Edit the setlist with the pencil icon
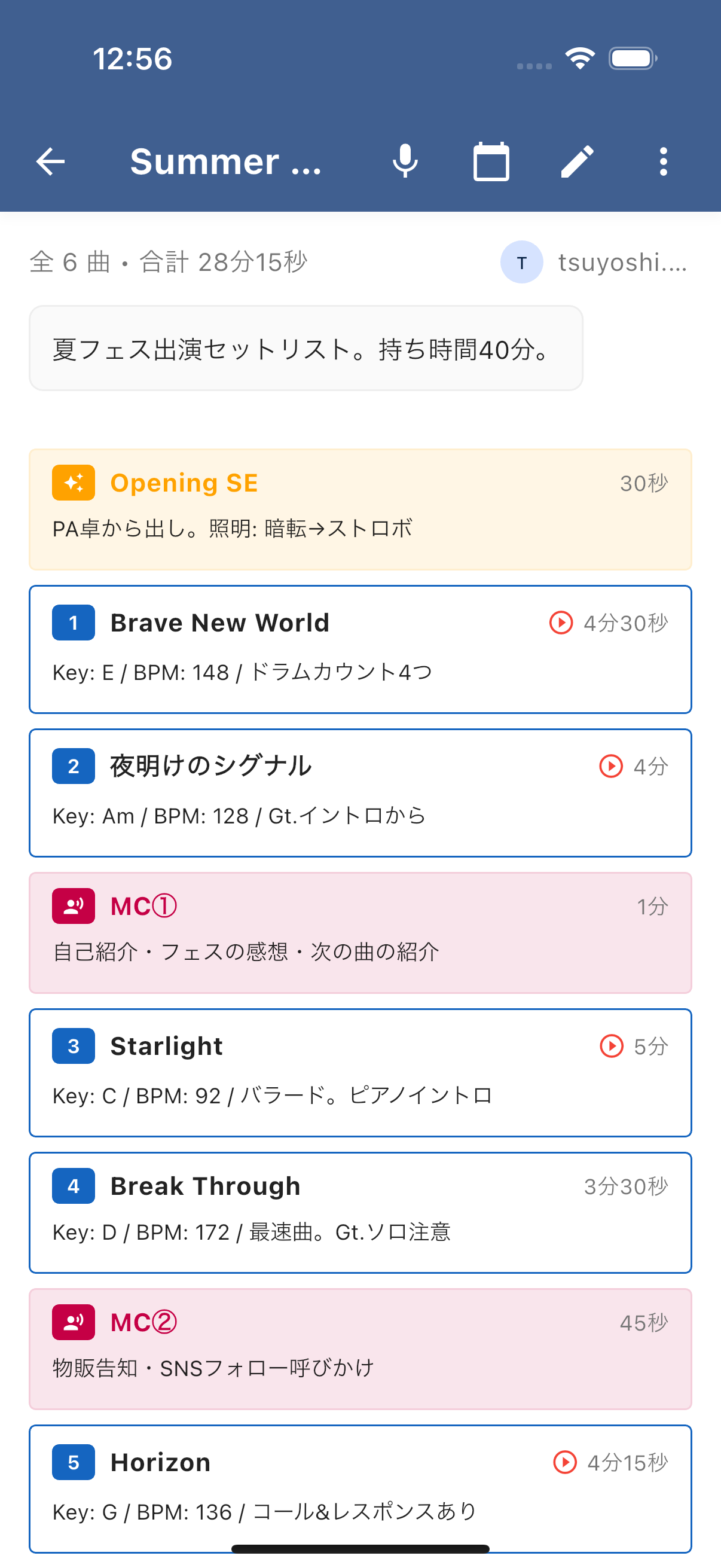This screenshot has width=721, height=1568. (x=577, y=162)
